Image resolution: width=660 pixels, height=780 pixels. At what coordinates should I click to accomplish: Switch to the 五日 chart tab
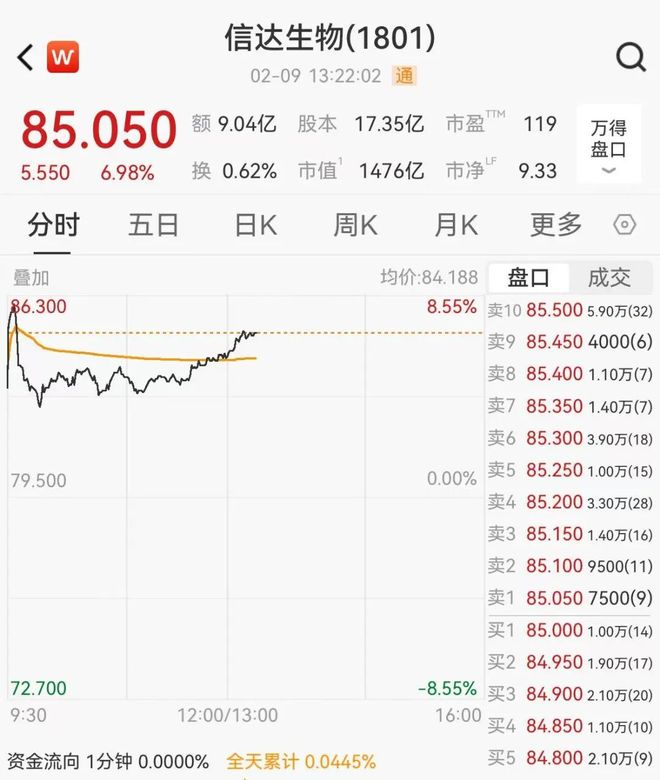point(153,225)
